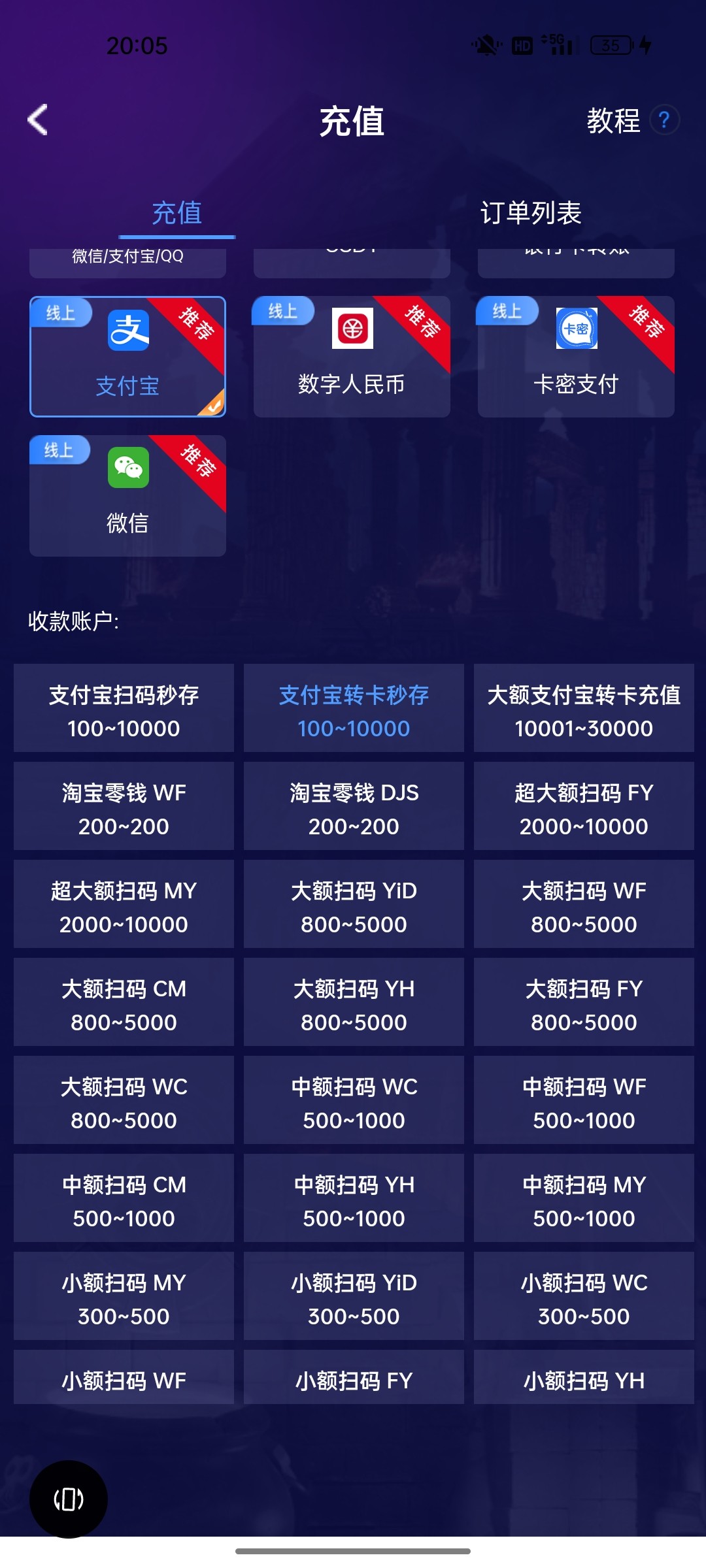Screen dimensions: 706x1568
Task: Open the 教程 tutorial help
Action: point(632,120)
